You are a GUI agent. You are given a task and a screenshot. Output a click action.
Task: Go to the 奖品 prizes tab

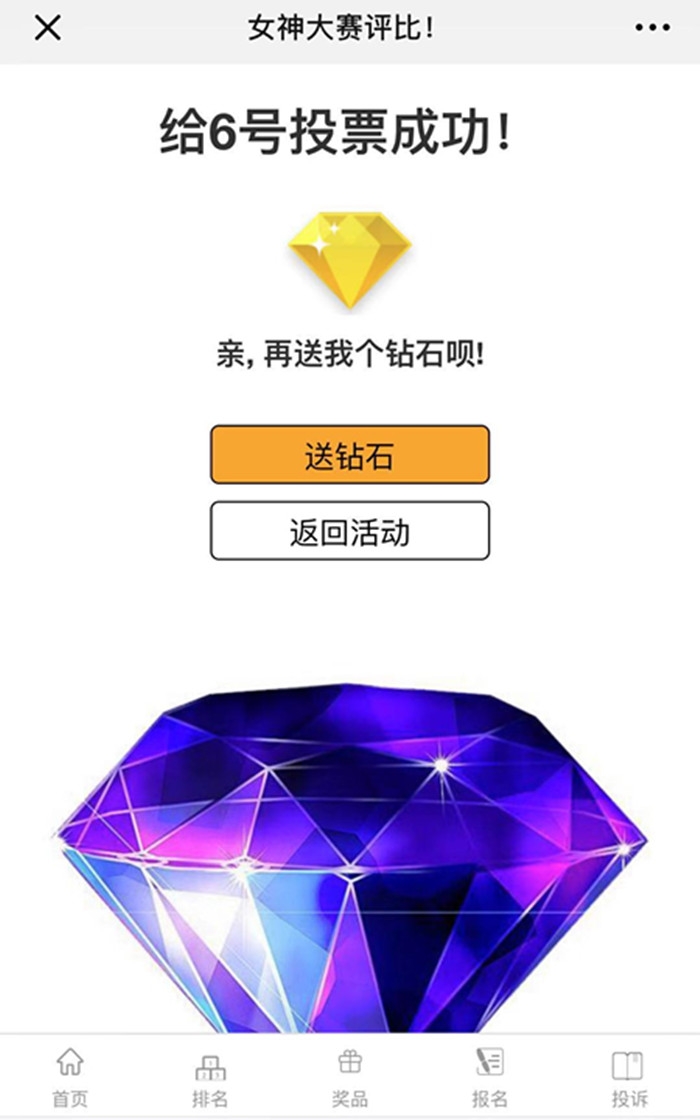coord(350,1077)
